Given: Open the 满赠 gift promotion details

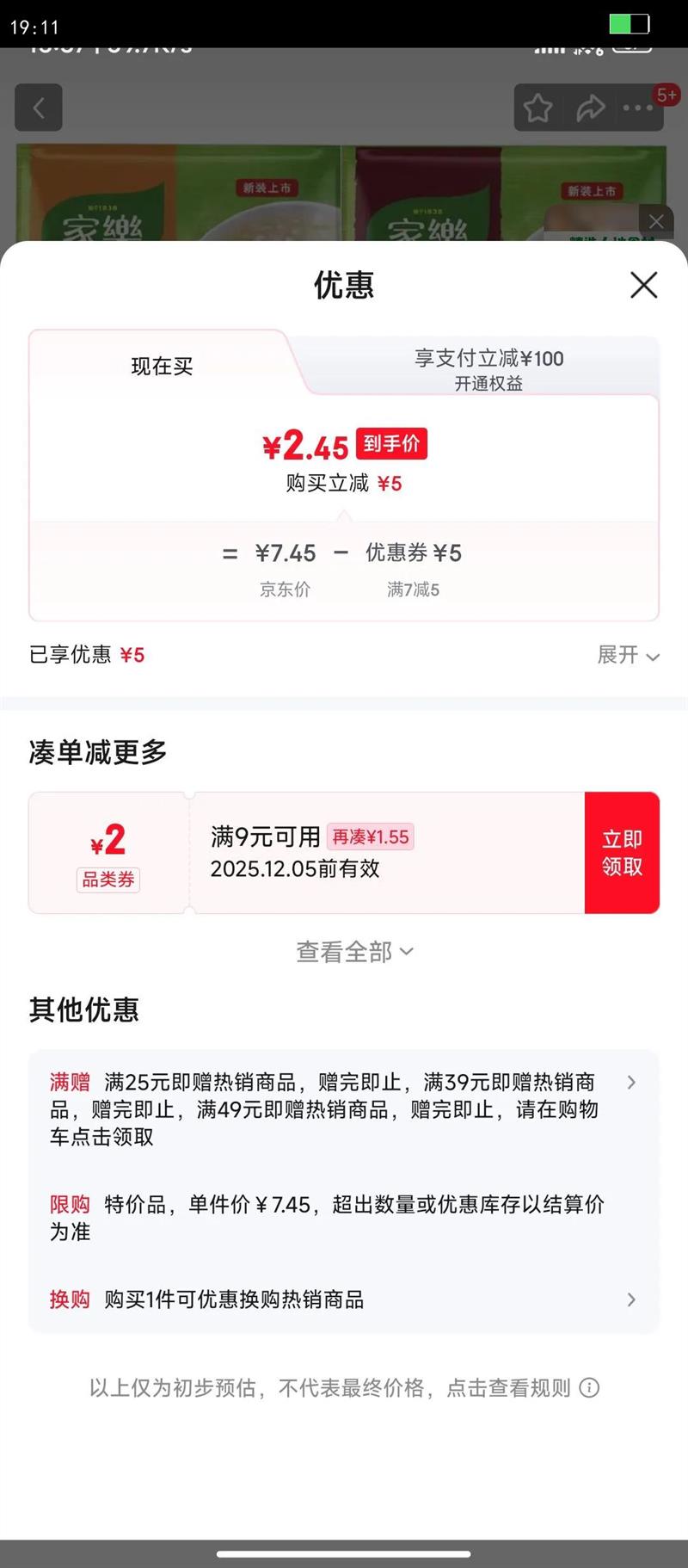Looking at the screenshot, I should click(344, 1108).
